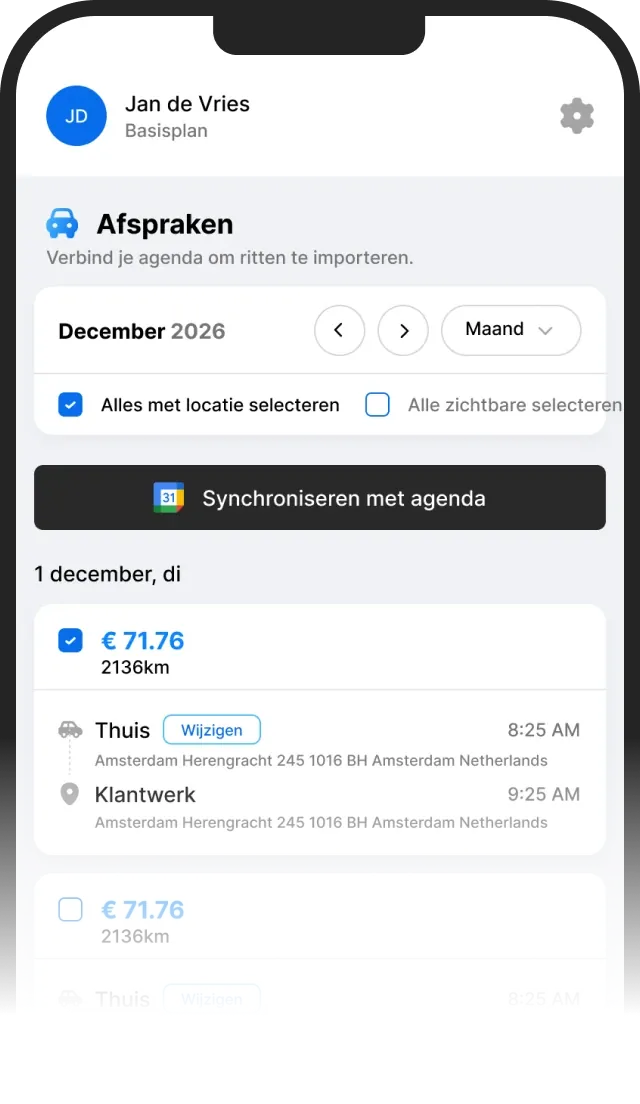640x1104 pixels.
Task: Go to the next month
Action: point(403,330)
